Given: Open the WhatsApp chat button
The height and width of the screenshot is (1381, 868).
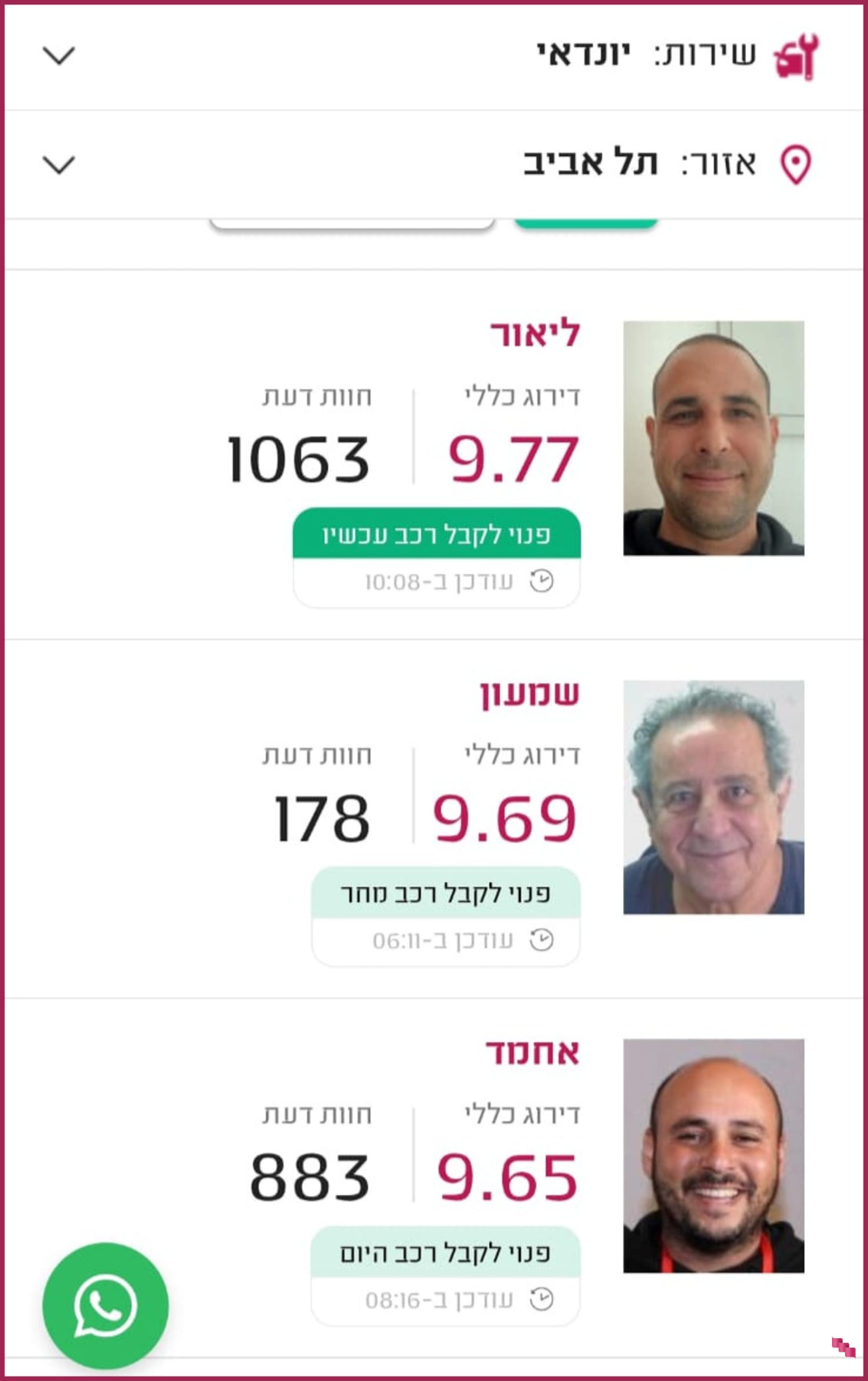Looking at the screenshot, I should click(x=105, y=1305).
